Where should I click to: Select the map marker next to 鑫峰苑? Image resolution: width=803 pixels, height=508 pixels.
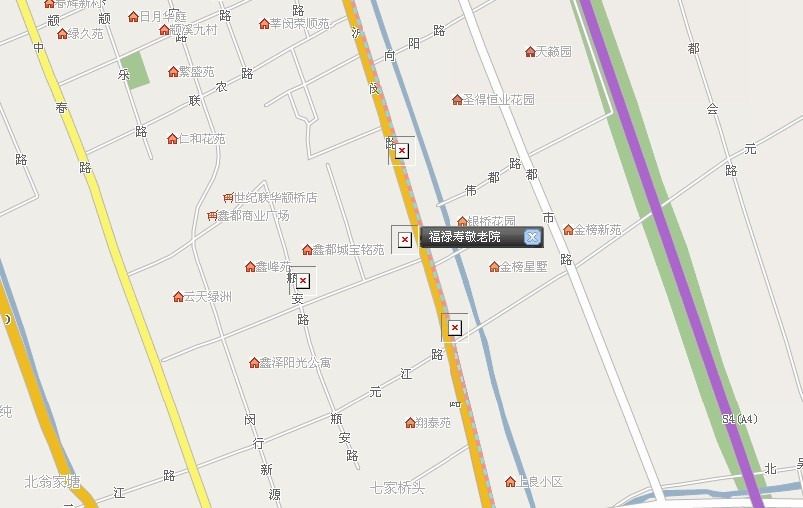tap(303, 281)
